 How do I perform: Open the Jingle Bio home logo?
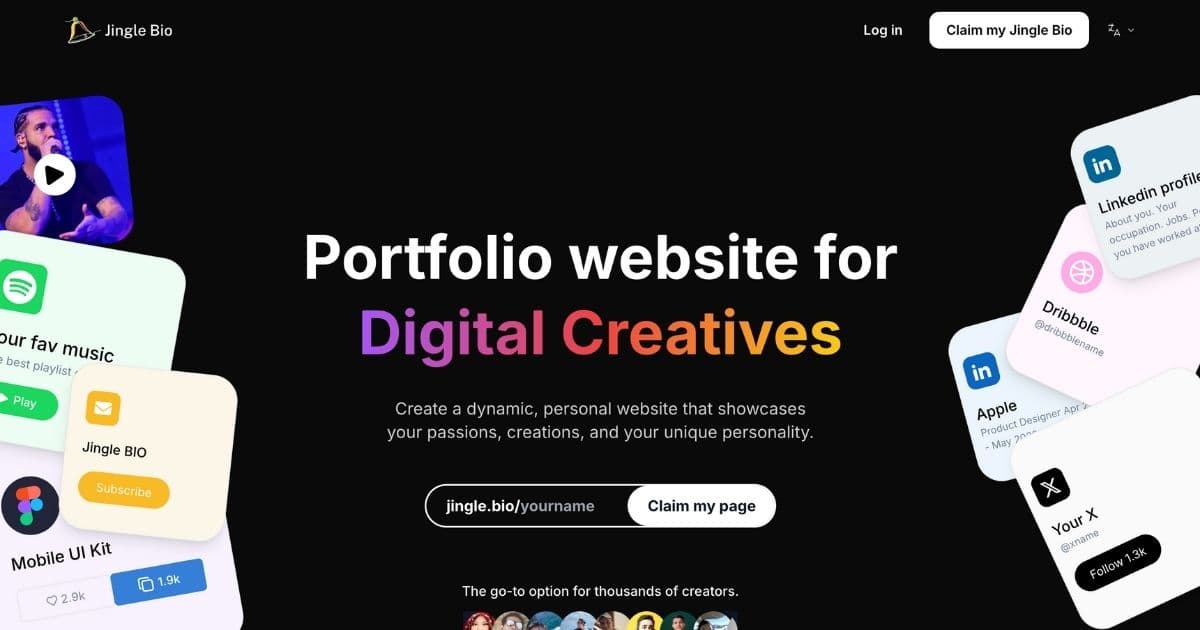(119, 30)
